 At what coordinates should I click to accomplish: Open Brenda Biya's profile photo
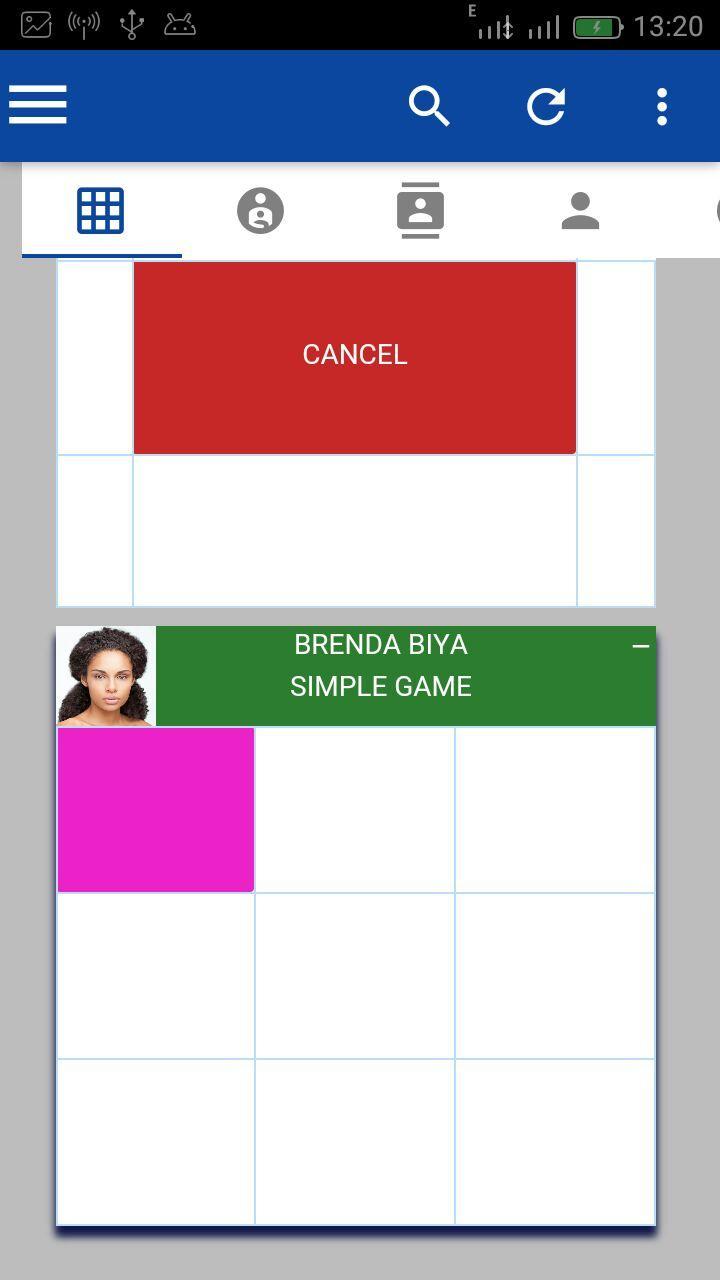(106, 676)
